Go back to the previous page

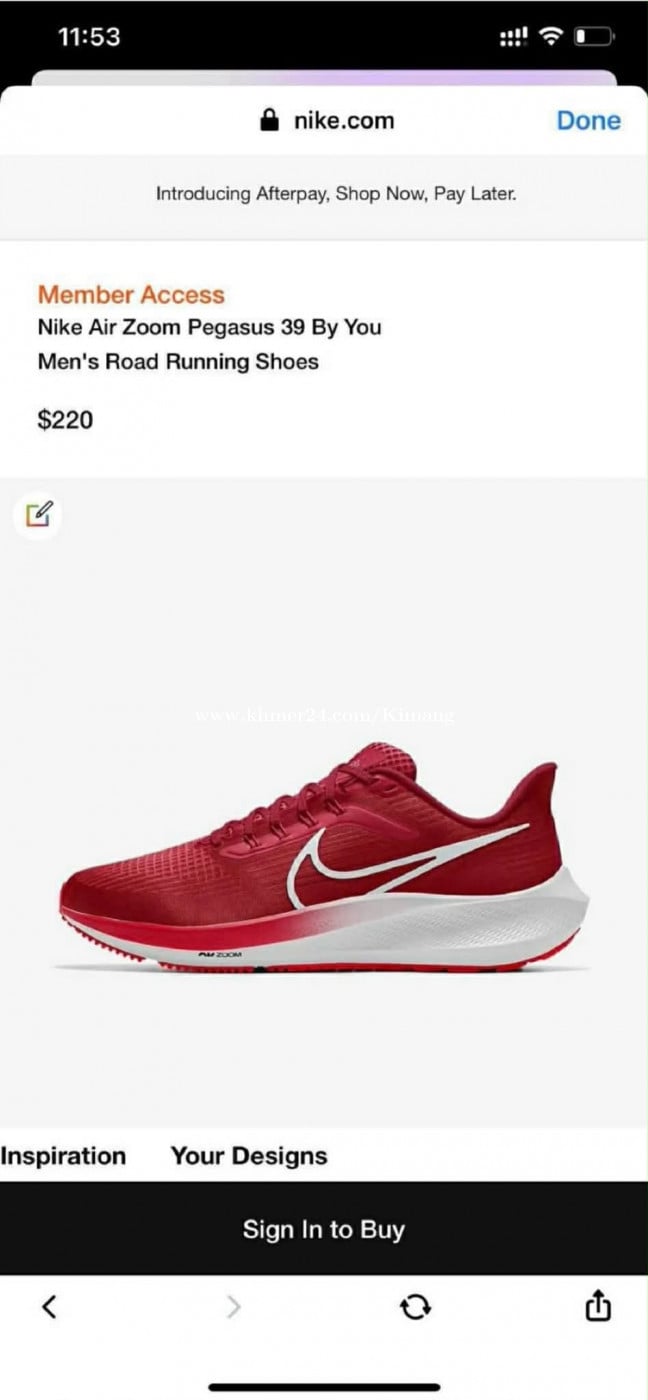click(x=49, y=1305)
